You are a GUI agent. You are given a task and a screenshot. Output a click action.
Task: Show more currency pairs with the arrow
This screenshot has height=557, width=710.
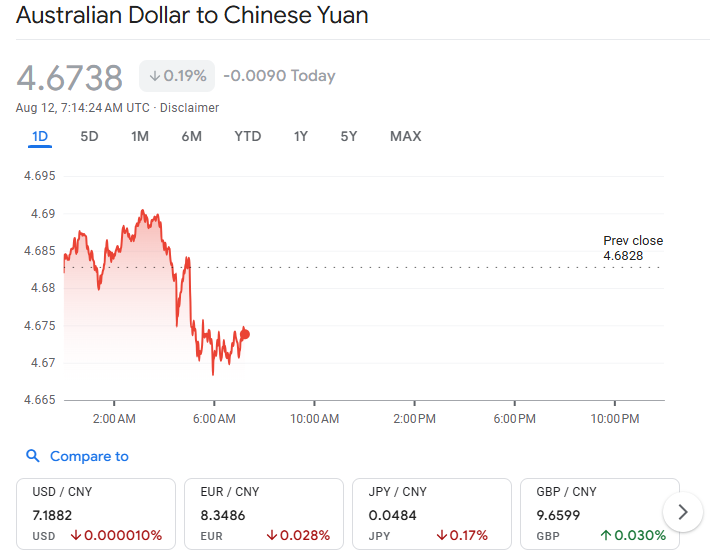click(683, 512)
